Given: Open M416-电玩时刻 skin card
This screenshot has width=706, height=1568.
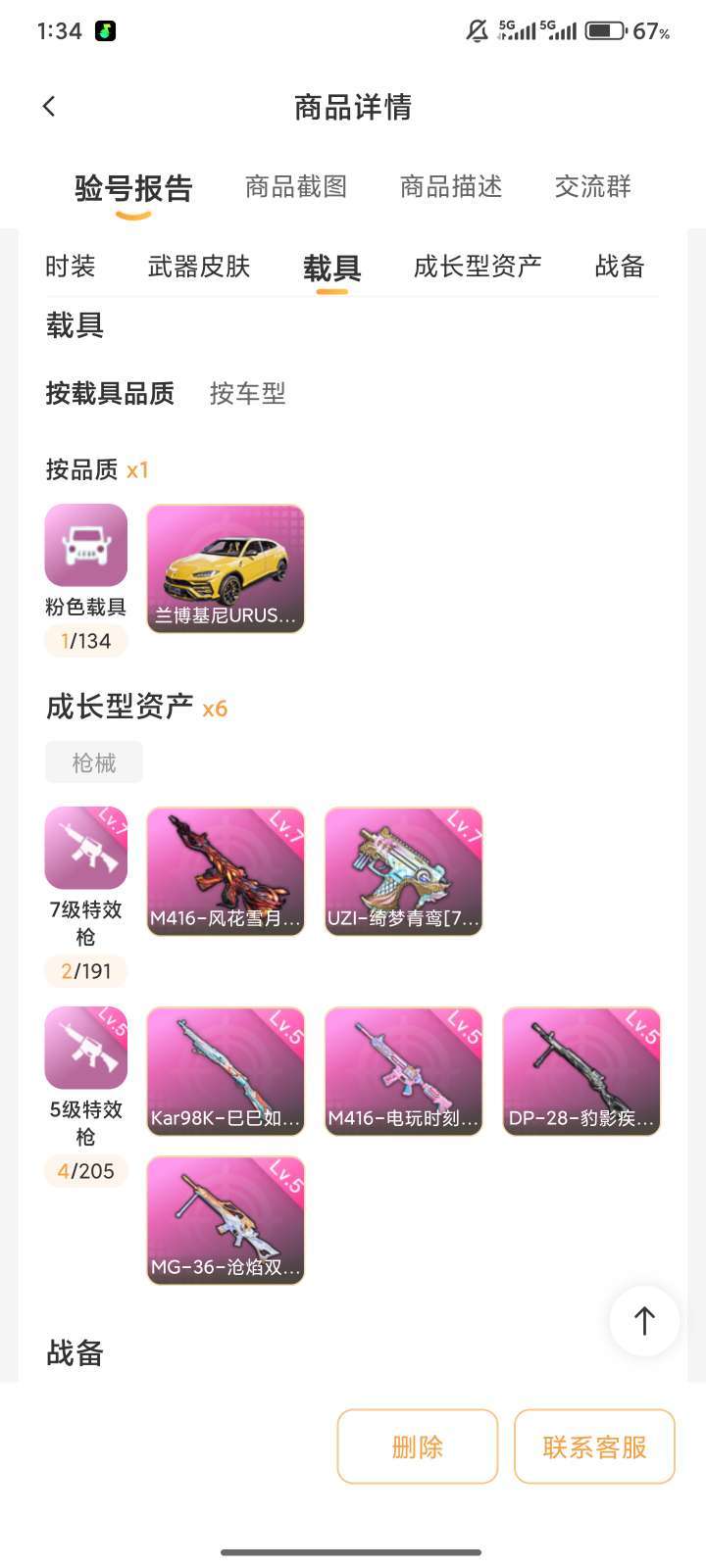Looking at the screenshot, I should click(403, 1071).
